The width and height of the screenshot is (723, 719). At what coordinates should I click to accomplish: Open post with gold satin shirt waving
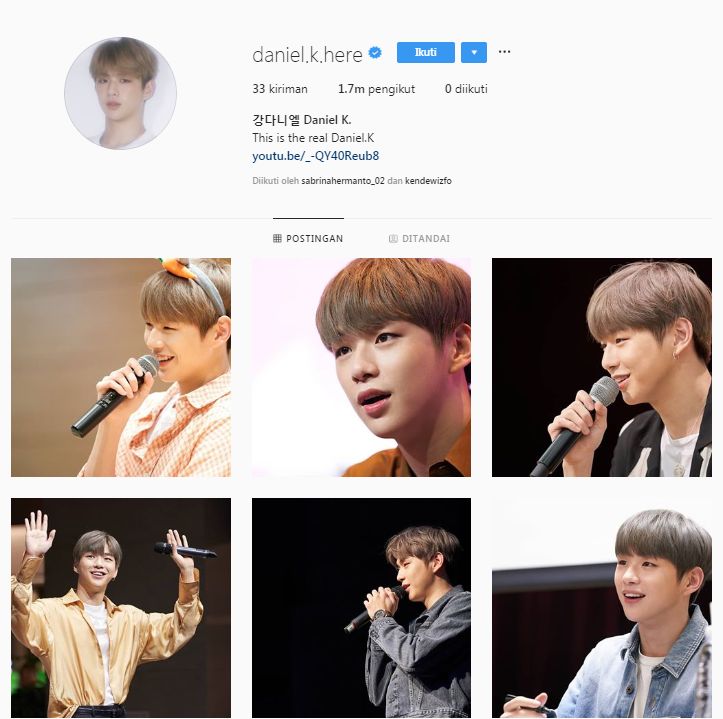[121, 607]
